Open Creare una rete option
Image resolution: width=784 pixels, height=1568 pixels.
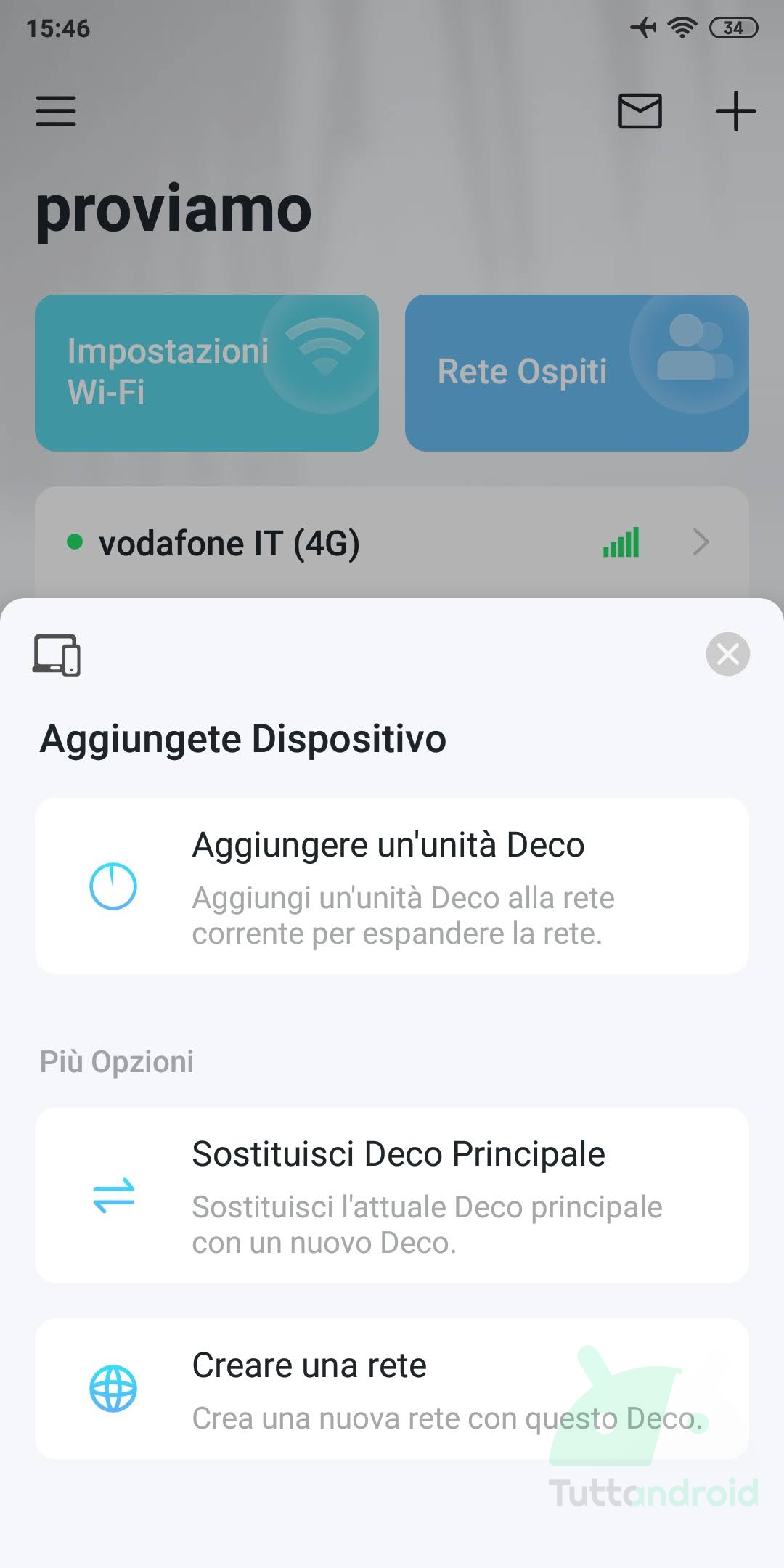[392, 1389]
